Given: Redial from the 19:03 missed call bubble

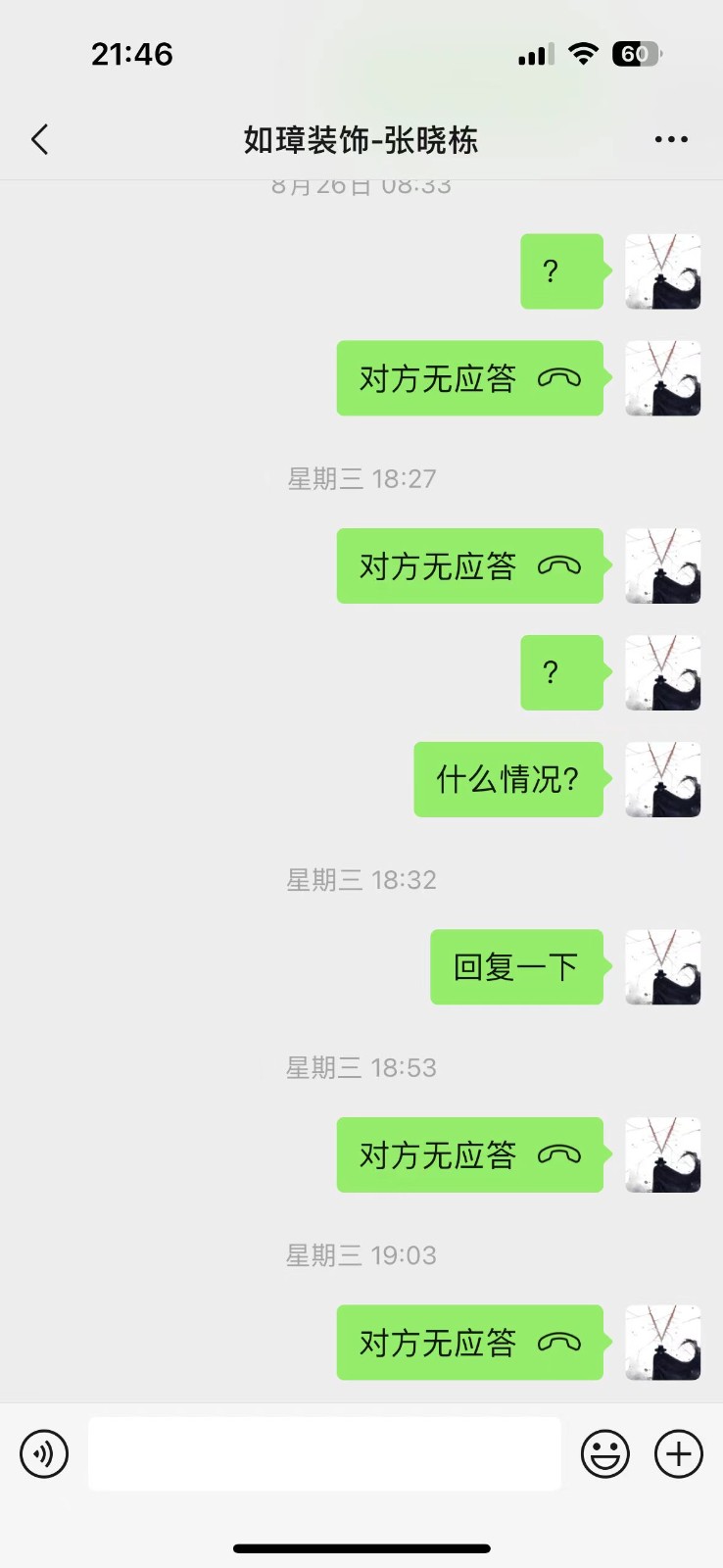Looking at the screenshot, I should 469,1343.
